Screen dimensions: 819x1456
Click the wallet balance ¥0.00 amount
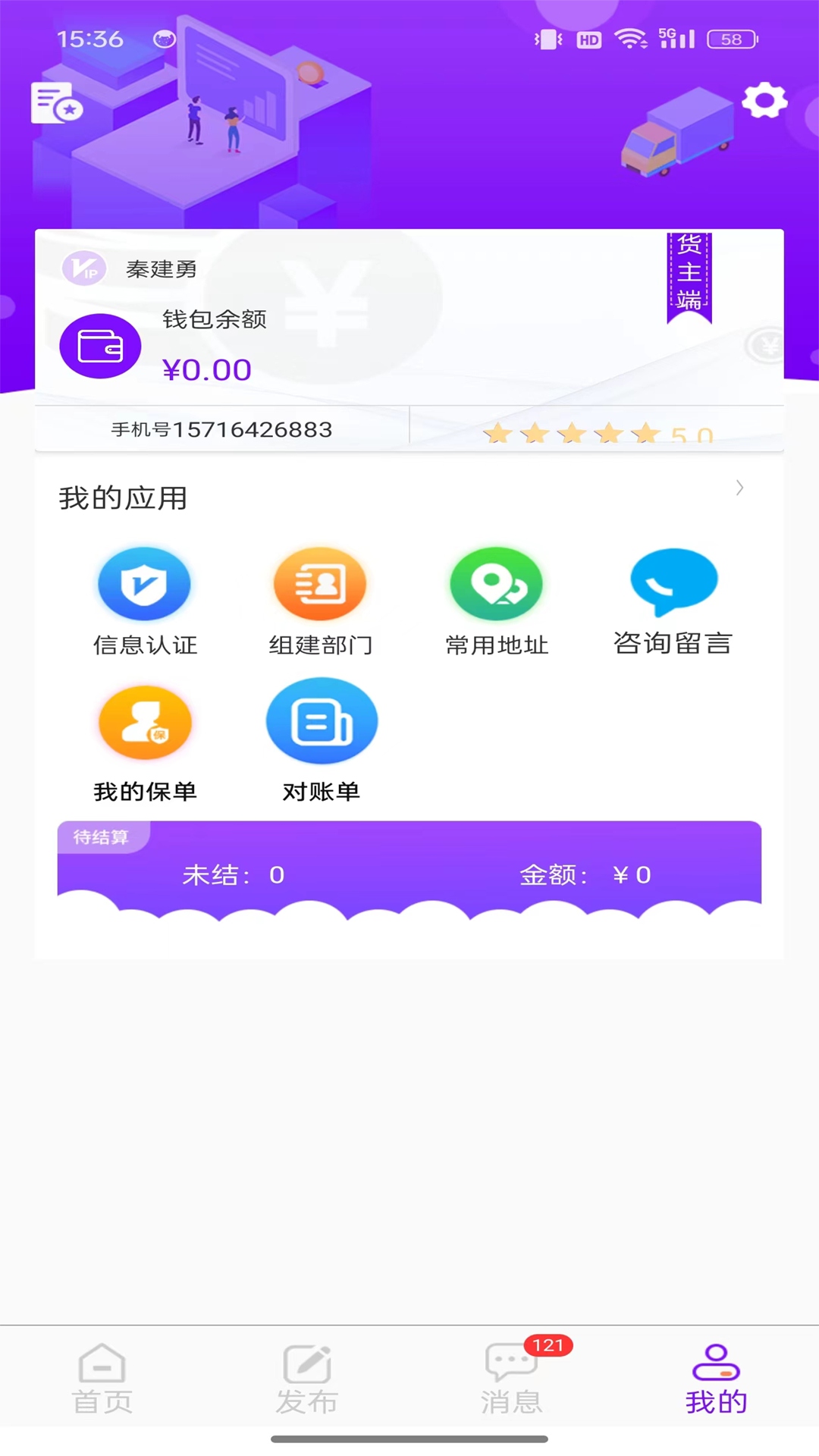click(208, 369)
